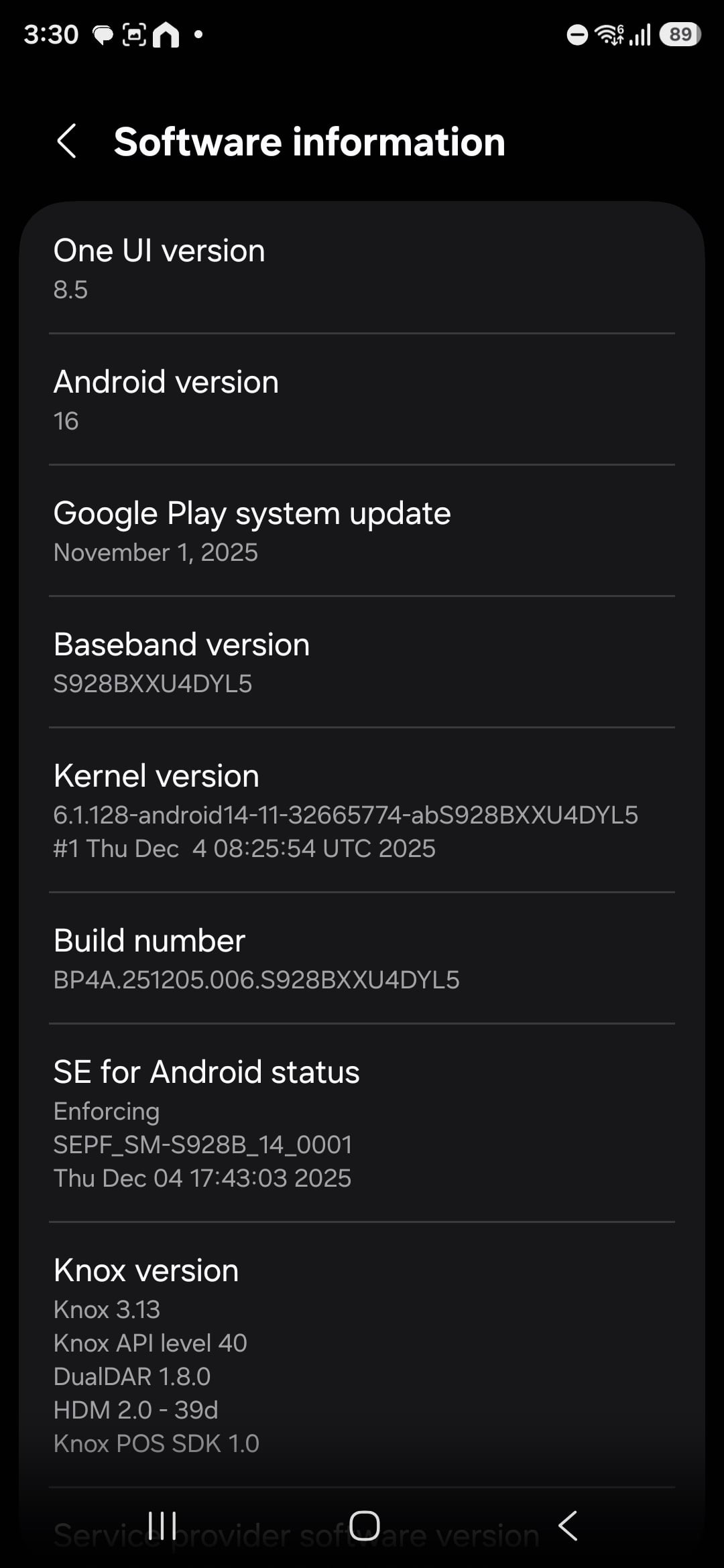Tap the Baseband version entry
Image resolution: width=724 pixels, height=1568 pixels.
(x=362, y=662)
